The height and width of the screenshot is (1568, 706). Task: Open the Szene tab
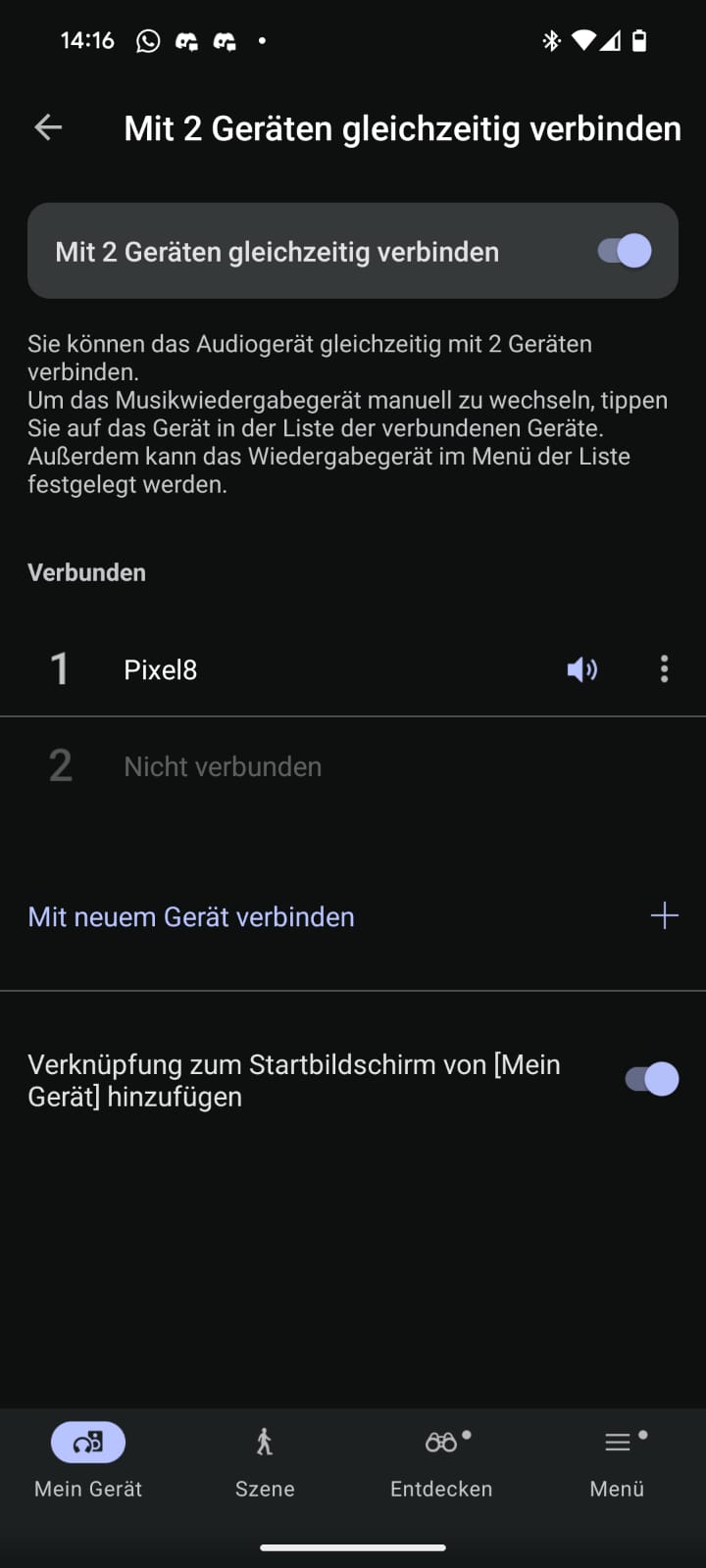(x=265, y=1460)
